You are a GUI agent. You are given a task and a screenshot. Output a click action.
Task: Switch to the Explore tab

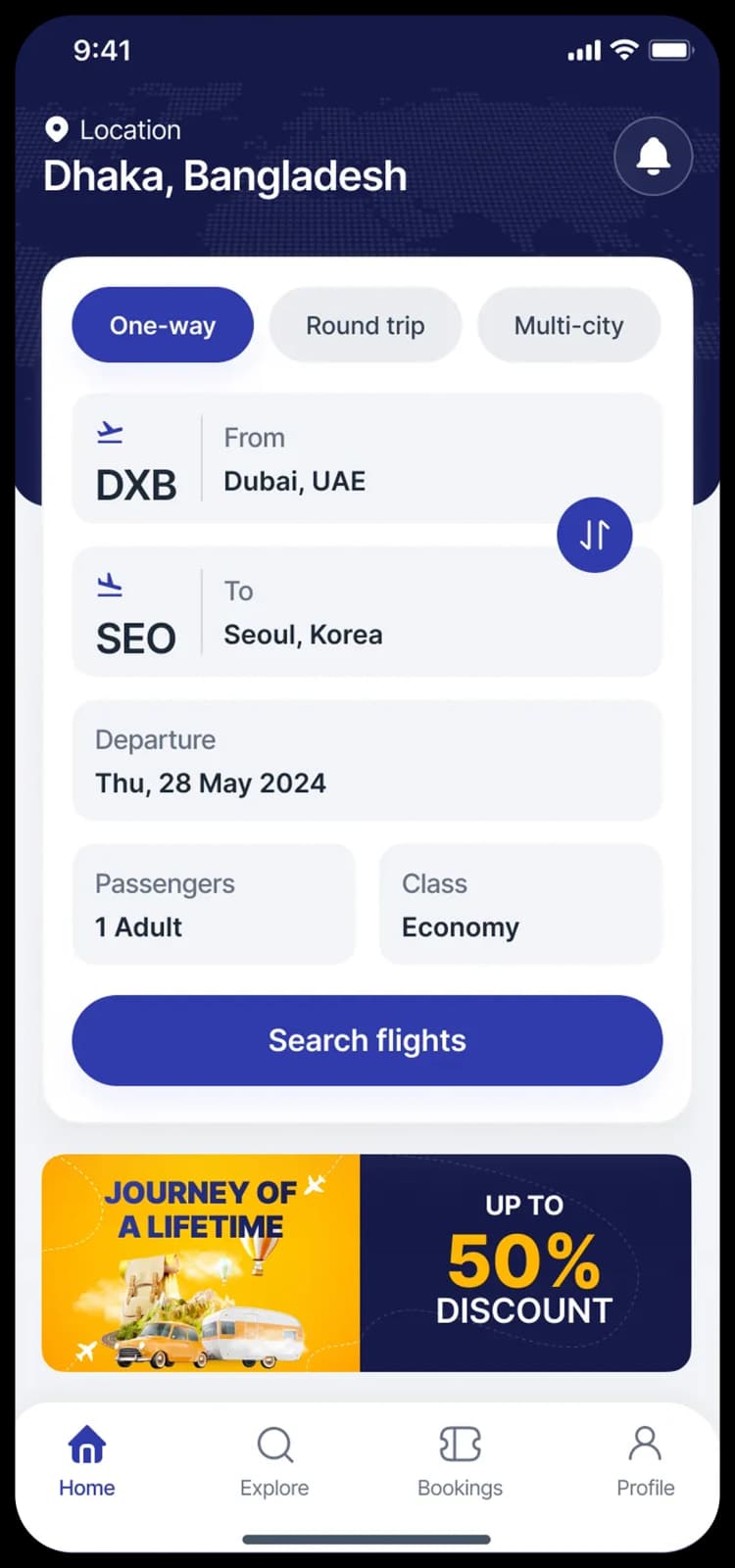point(274,1461)
